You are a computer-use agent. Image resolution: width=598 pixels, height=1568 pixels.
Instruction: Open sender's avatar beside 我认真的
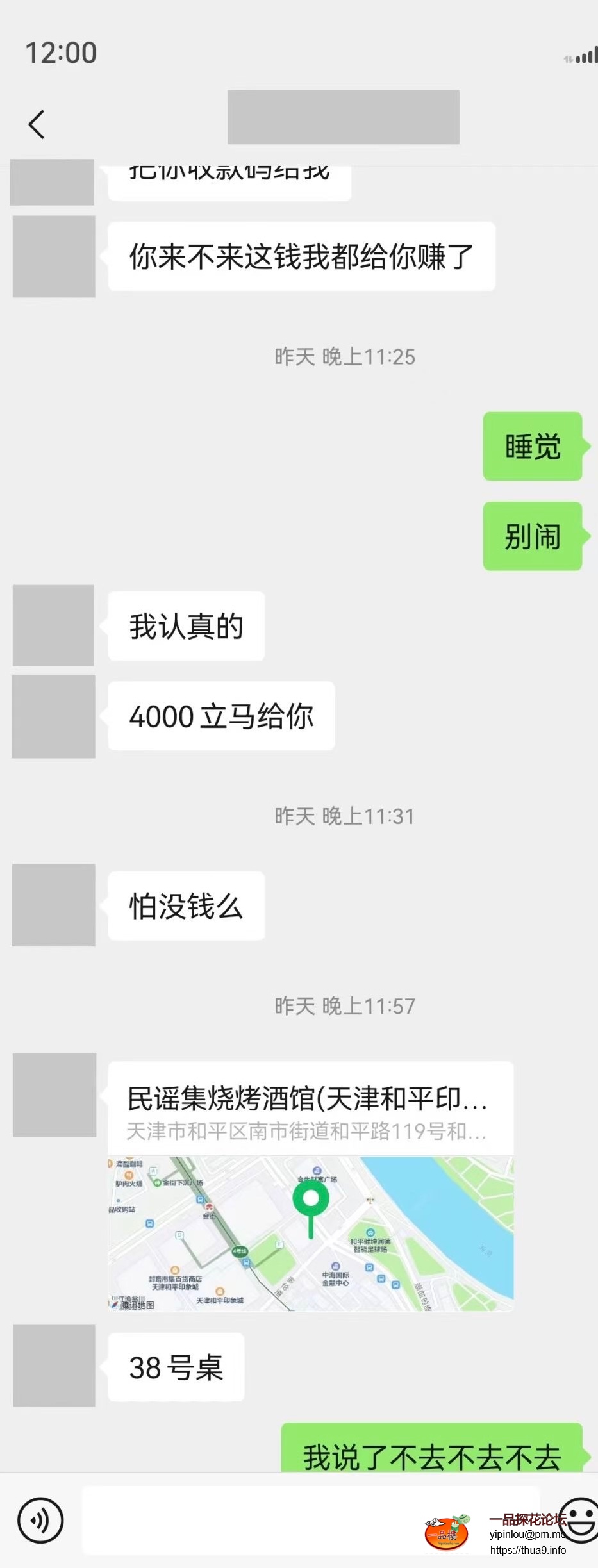coord(53,625)
